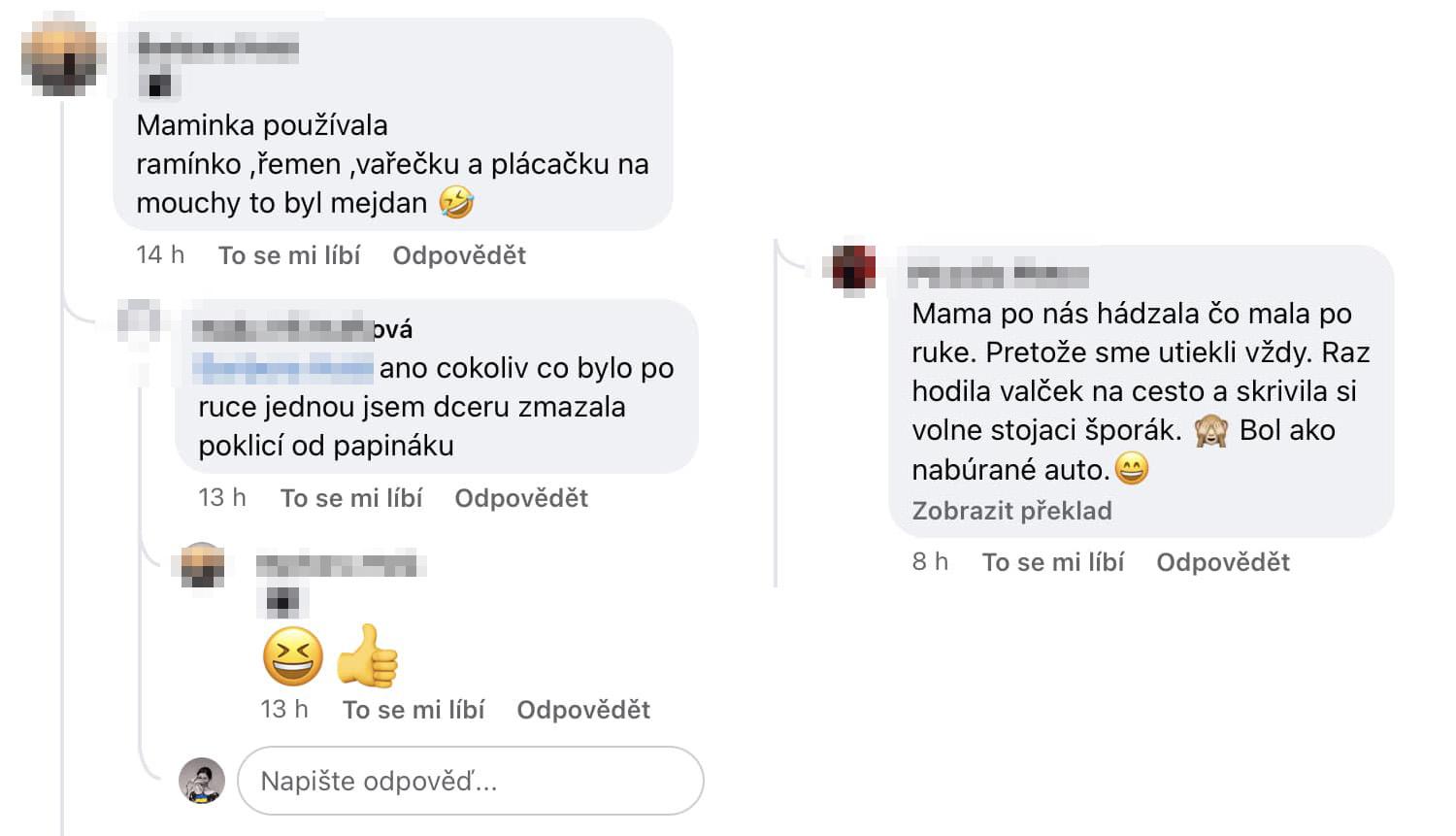
Task: Open the 'Napište odpověď...' reply field
Action: click(x=470, y=781)
